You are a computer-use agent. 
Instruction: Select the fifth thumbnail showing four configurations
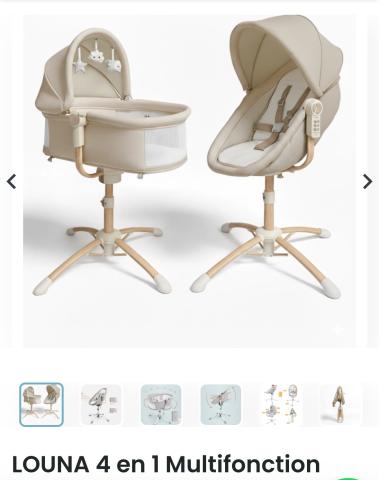(281, 405)
